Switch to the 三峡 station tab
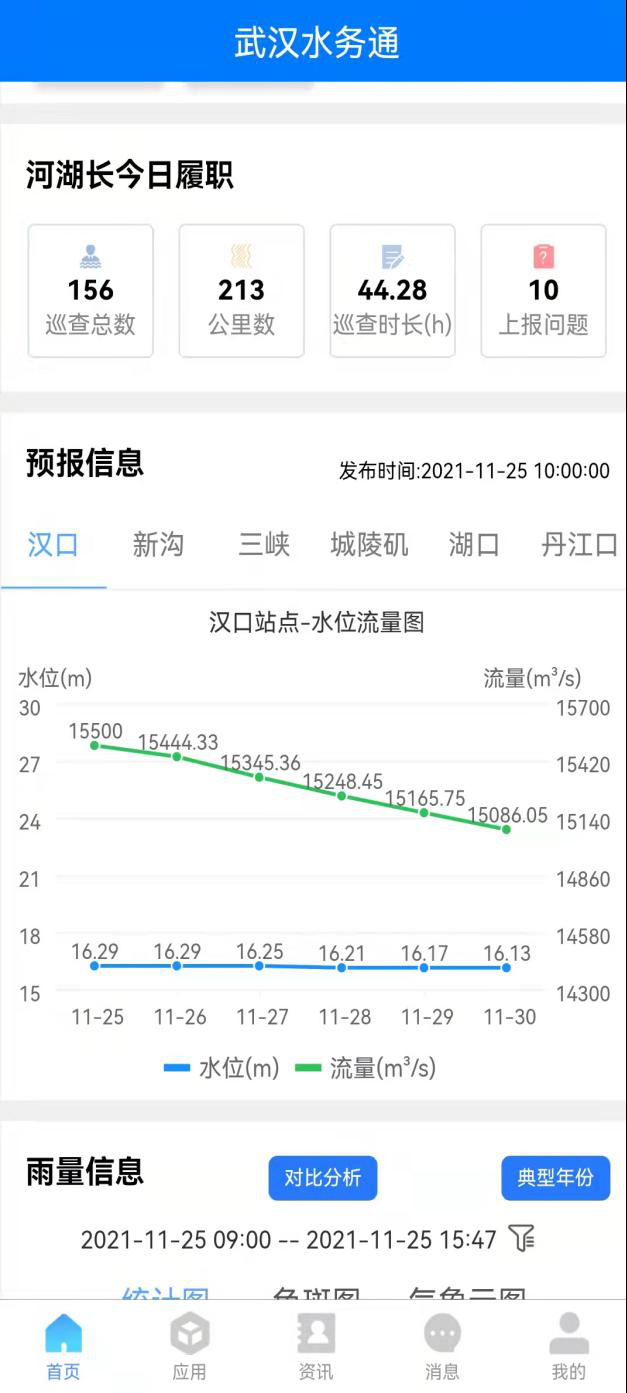The image size is (627, 1393). pyautogui.click(x=264, y=545)
